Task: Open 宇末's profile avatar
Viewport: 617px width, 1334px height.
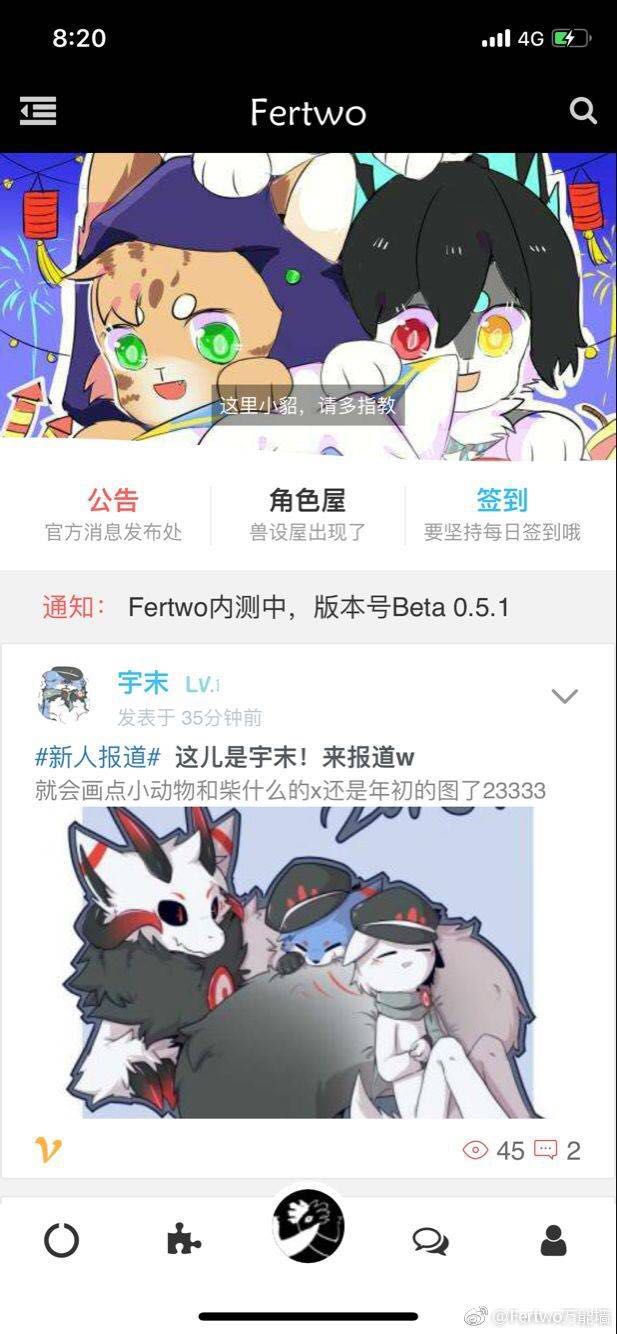Action: pyautogui.click(x=64, y=695)
